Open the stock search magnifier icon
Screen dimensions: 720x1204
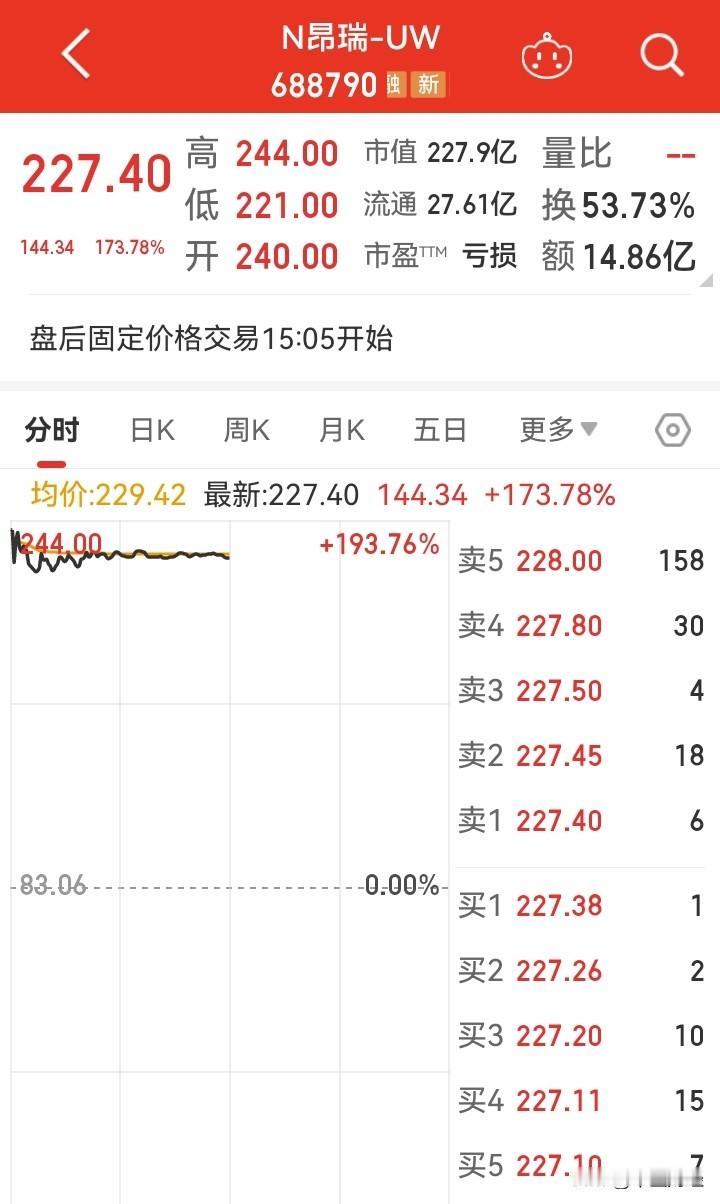(x=660, y=55)
